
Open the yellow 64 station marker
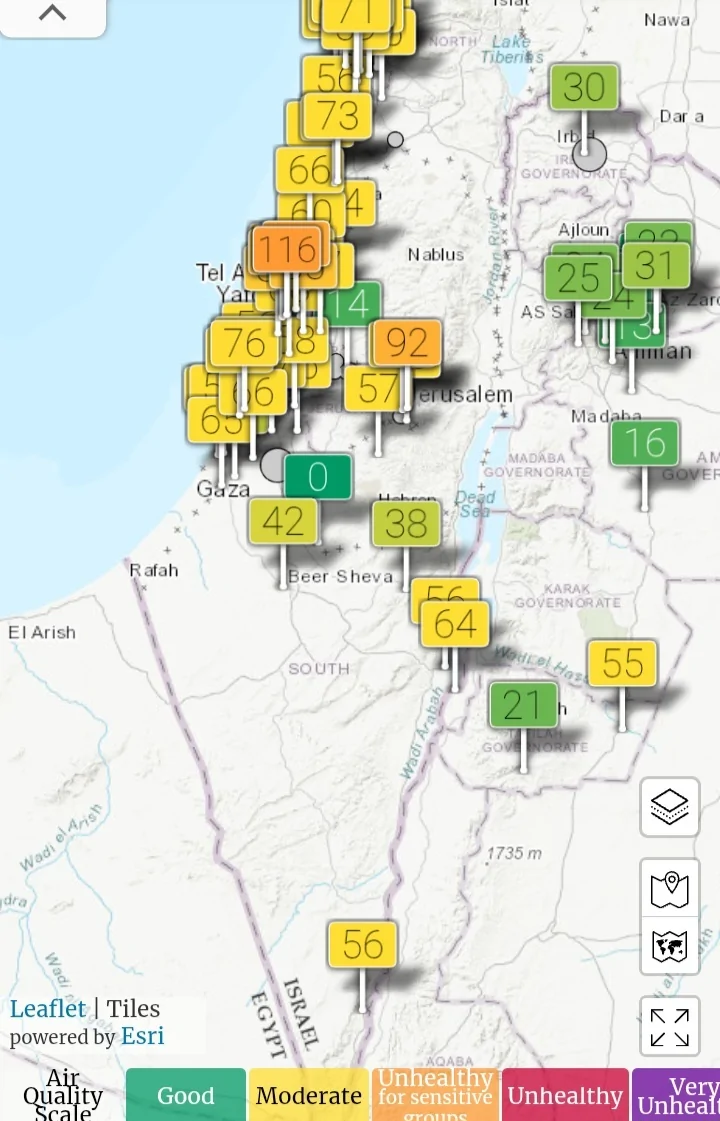[456, 626]
